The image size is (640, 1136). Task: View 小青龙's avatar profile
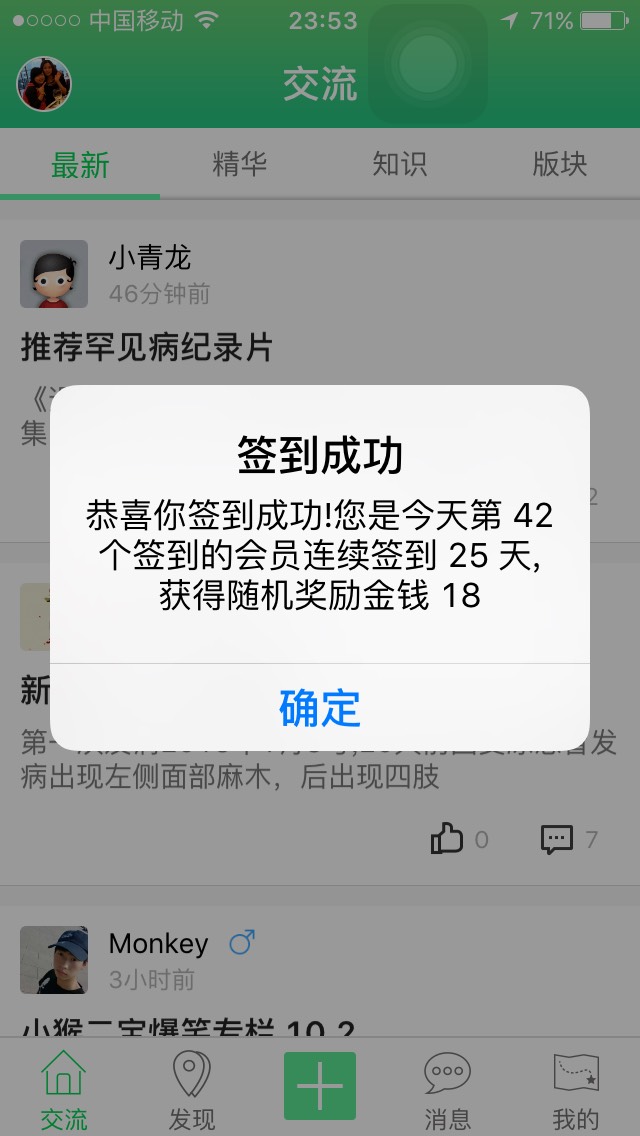pyautogui.click(x=54, y=274)
